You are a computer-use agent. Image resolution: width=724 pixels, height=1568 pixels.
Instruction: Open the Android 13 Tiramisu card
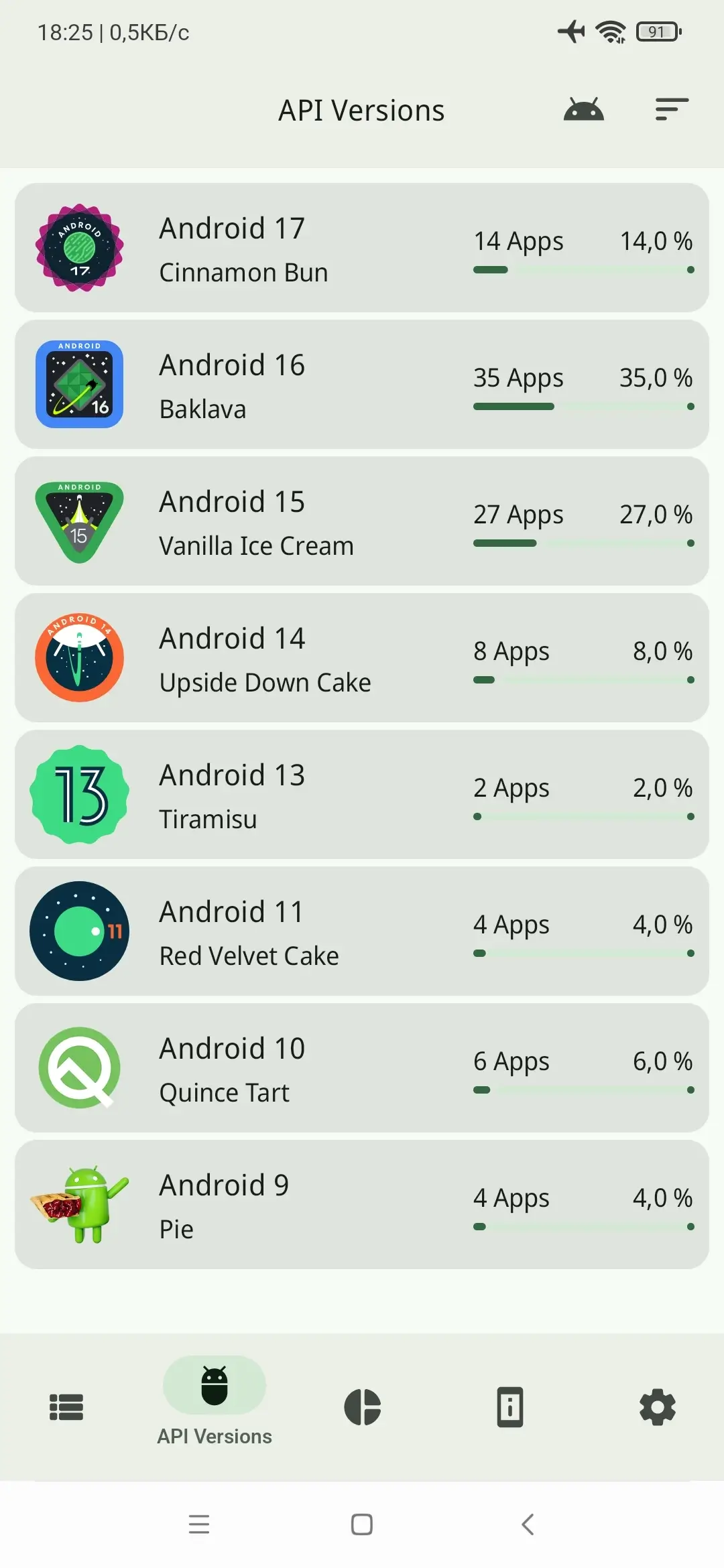362,795
